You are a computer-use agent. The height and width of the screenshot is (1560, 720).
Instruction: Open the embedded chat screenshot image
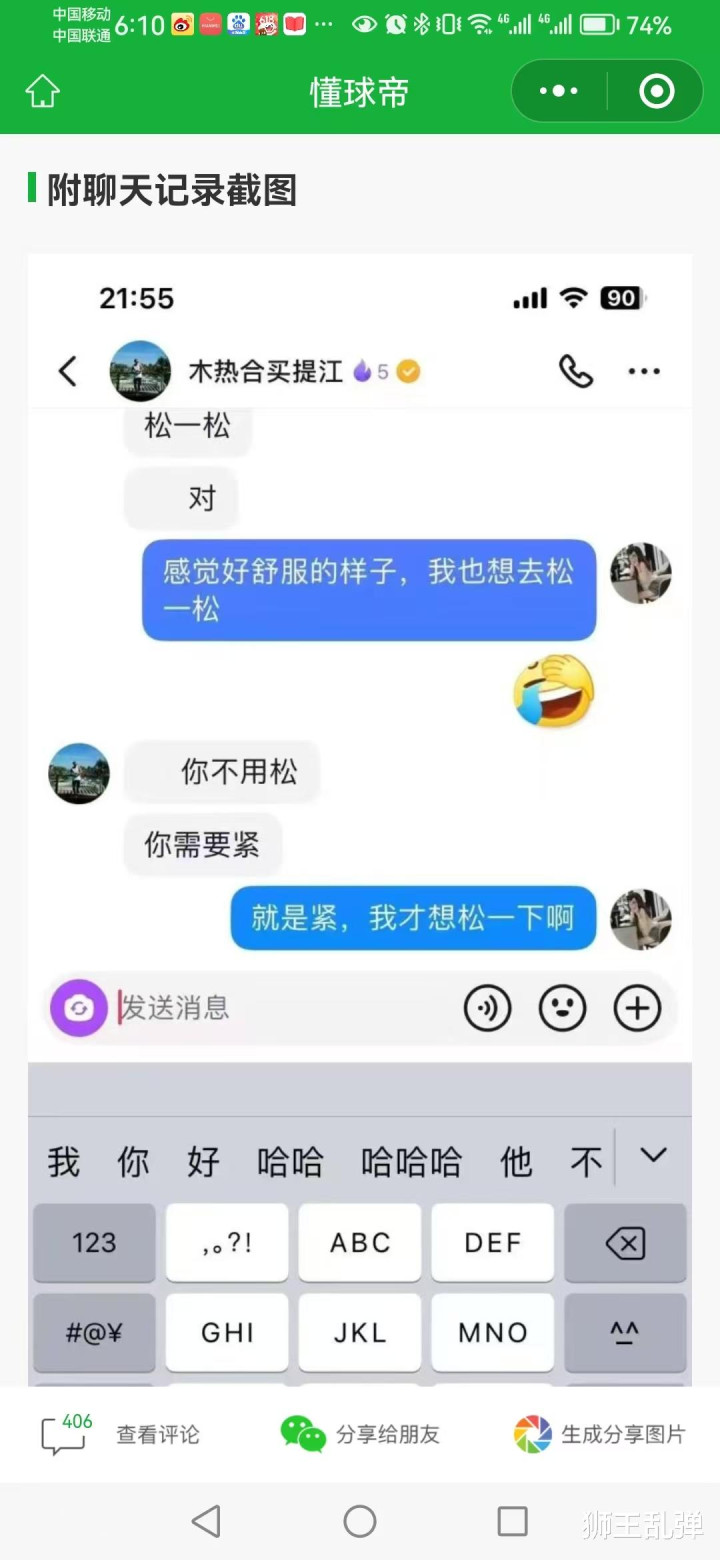[x=360, y=700]
